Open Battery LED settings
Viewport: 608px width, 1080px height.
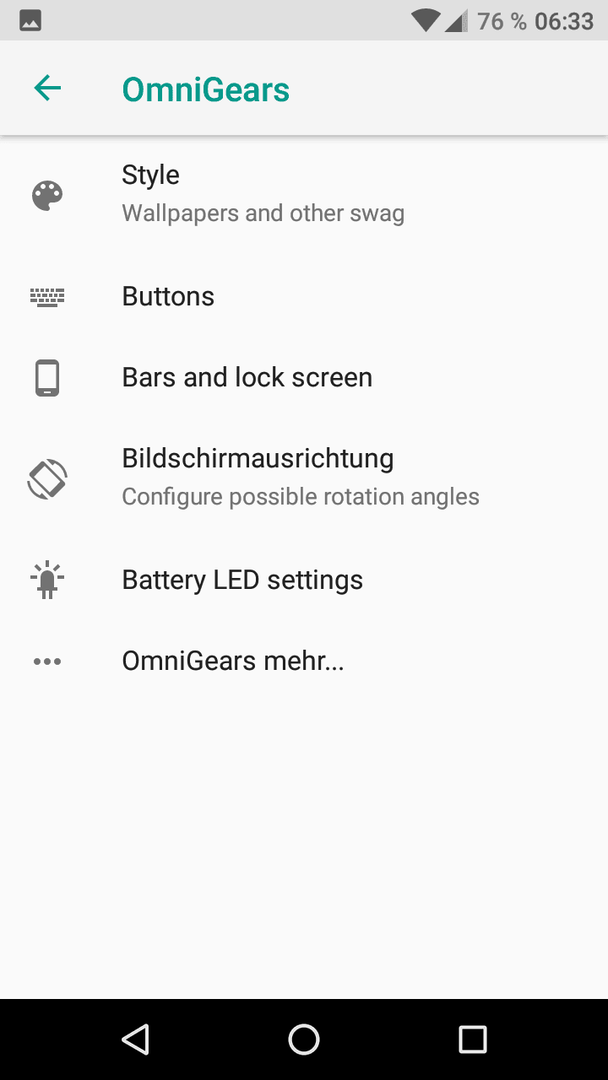pyautogui.click(x=304, y=580)
